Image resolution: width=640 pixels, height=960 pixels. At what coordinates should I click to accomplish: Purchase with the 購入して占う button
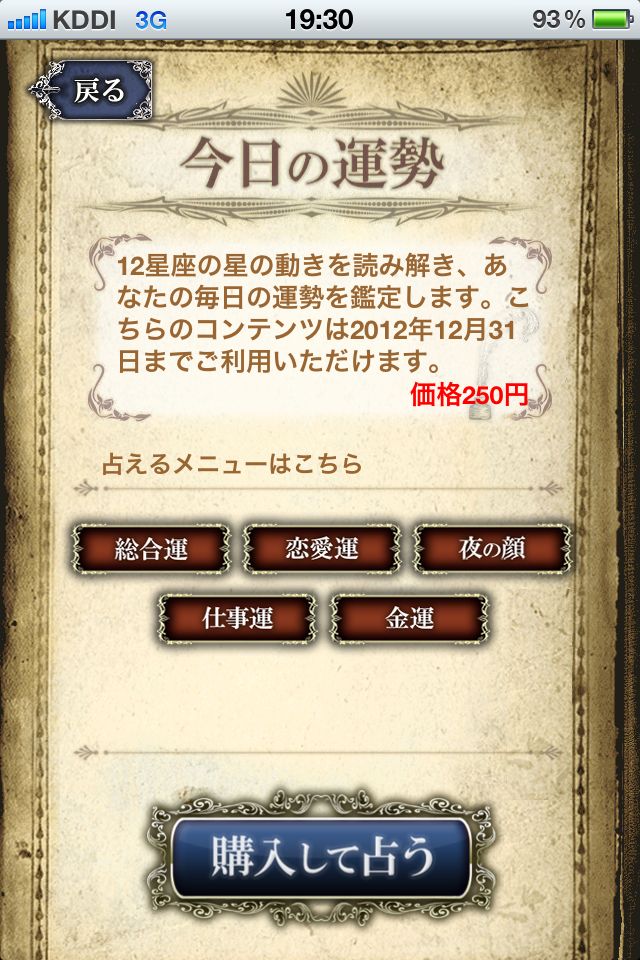click(321, 858)
